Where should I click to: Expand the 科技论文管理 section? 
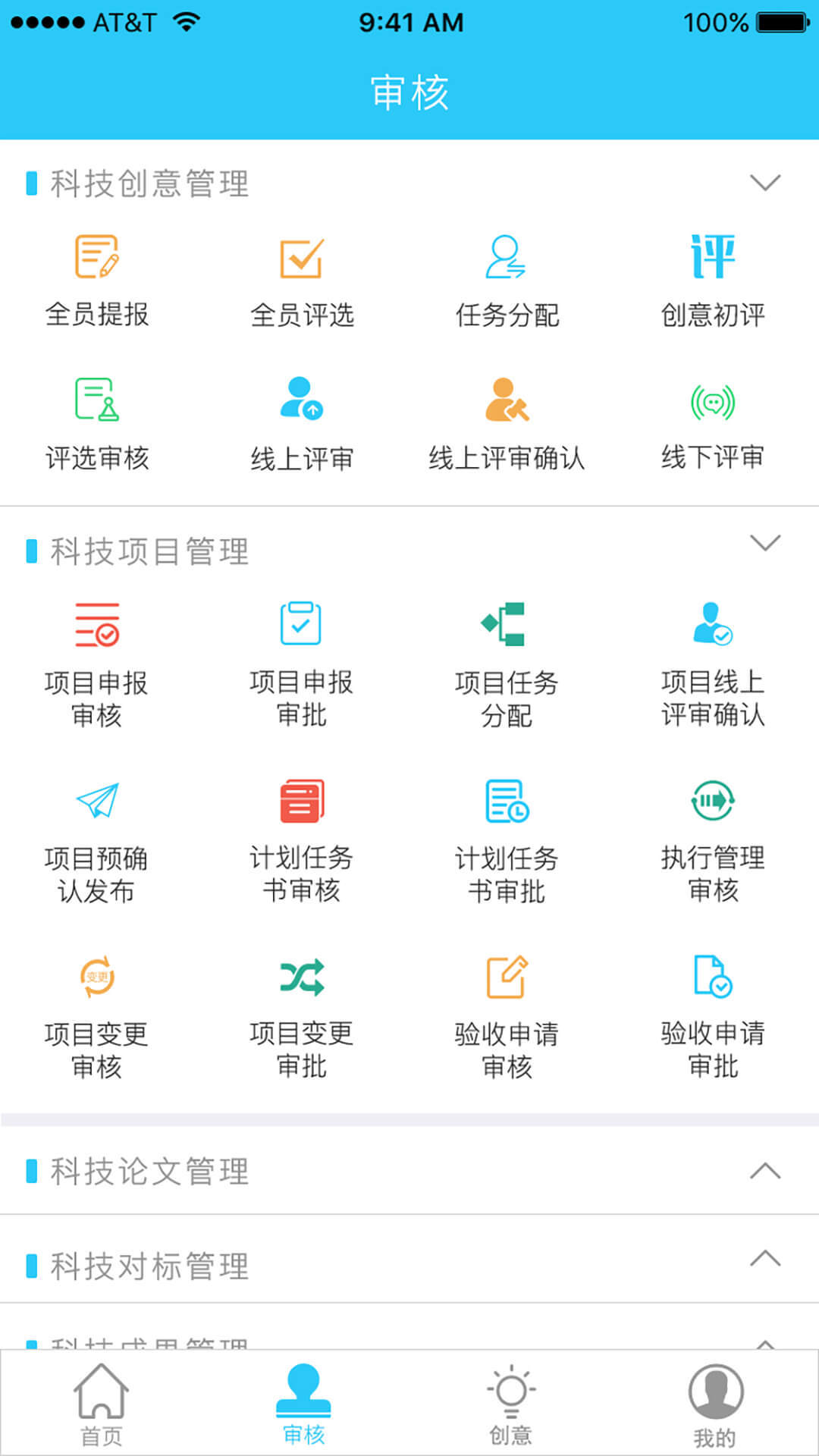point(766,1170)
